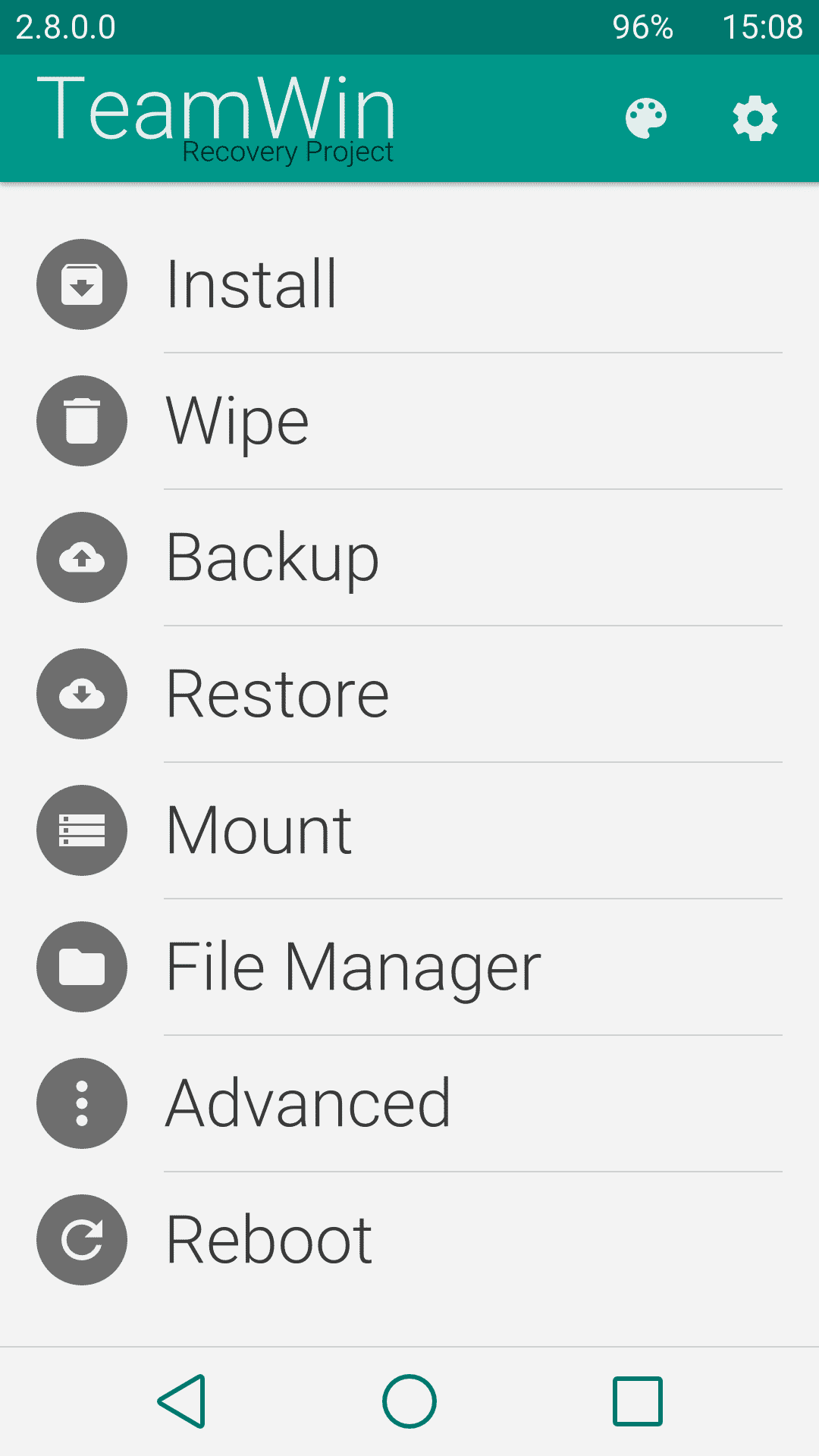Open settings via the gear icon
This screenshot has height=1456, width=819.
coord(755,118)
